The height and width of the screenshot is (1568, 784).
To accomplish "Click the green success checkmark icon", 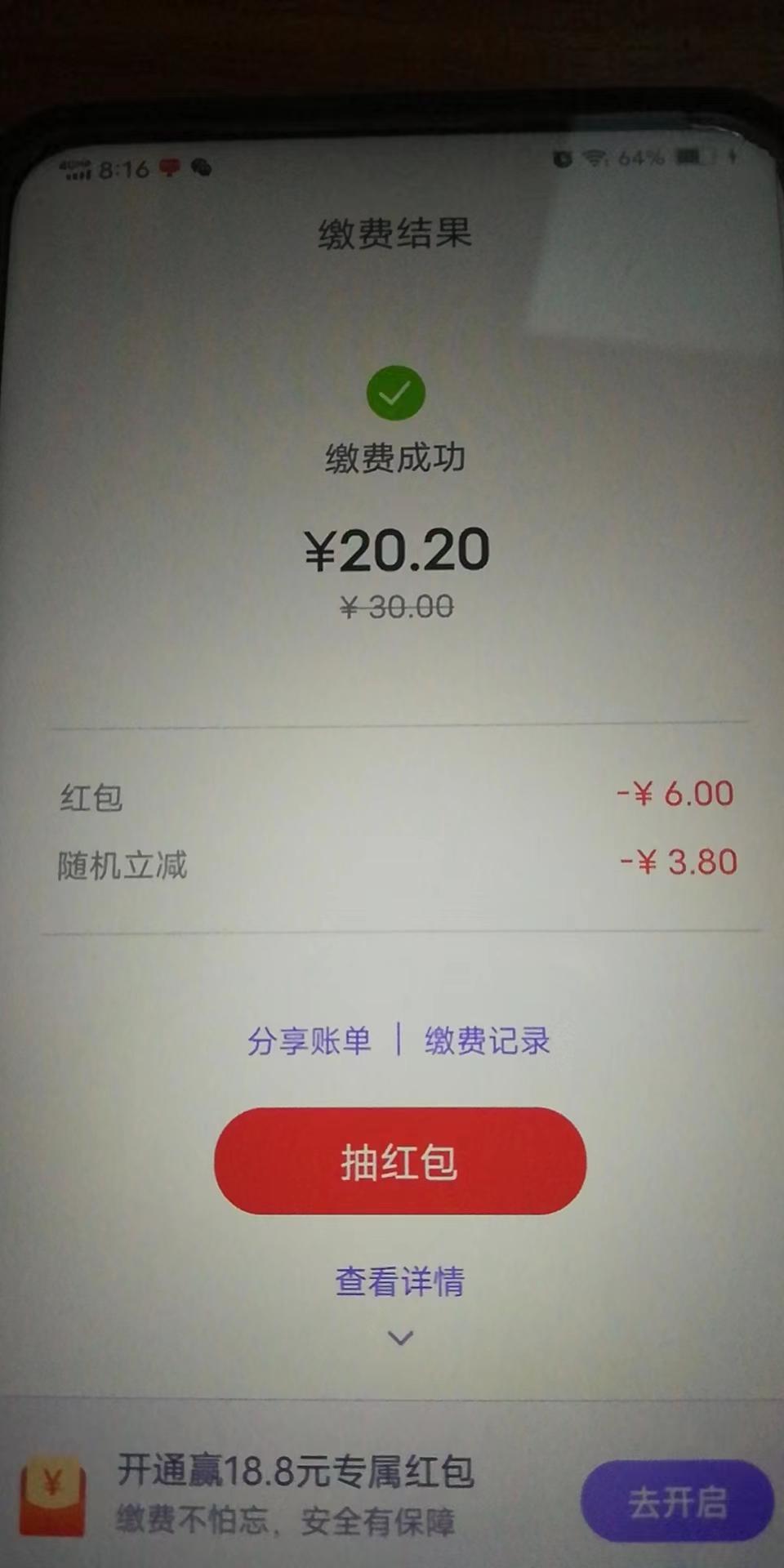I will tap(395, 393).
